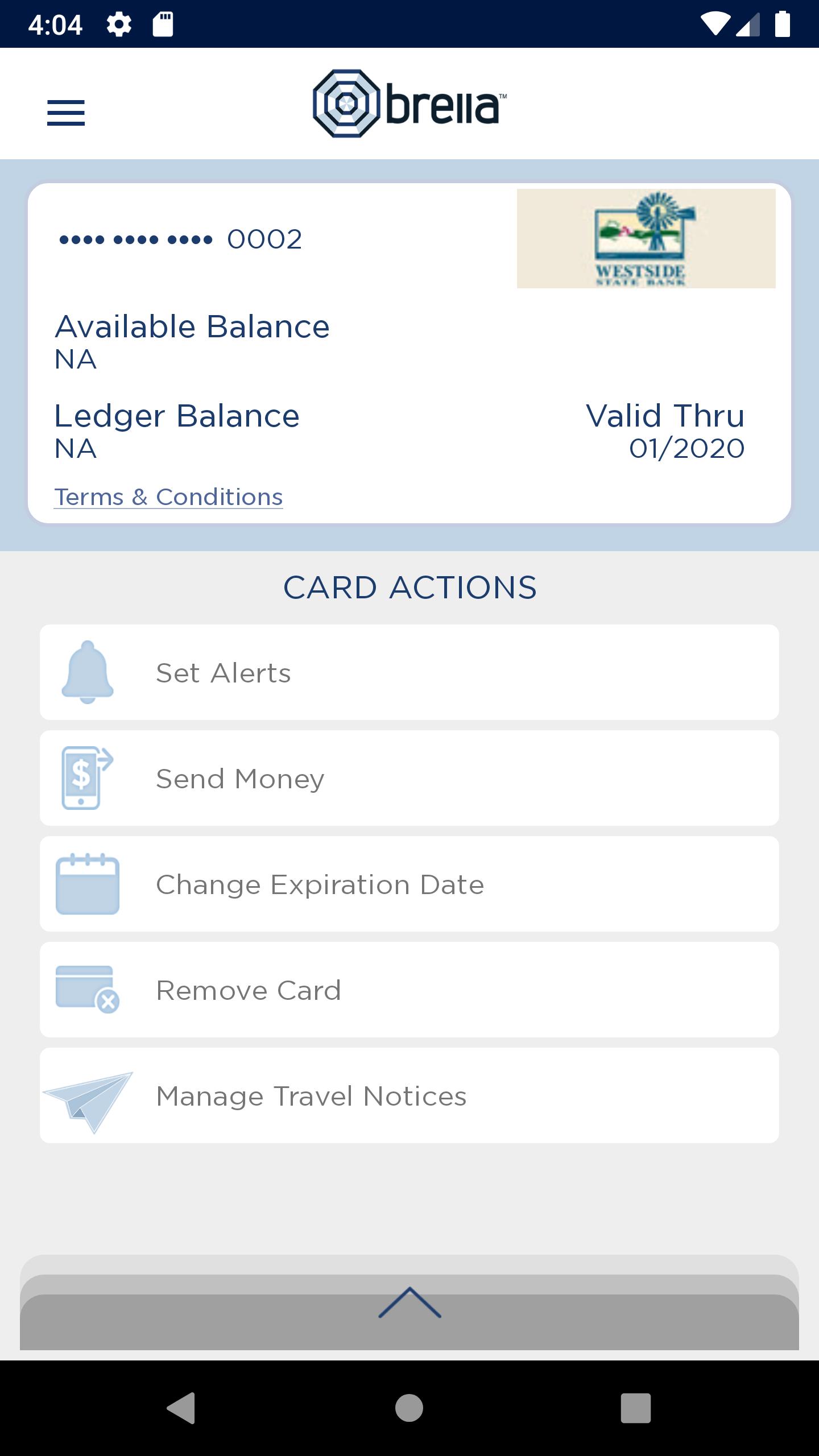Screen dimensions: 819x1456
Task: Open Set Alerts for this card
Action: [x=409, y=672]
